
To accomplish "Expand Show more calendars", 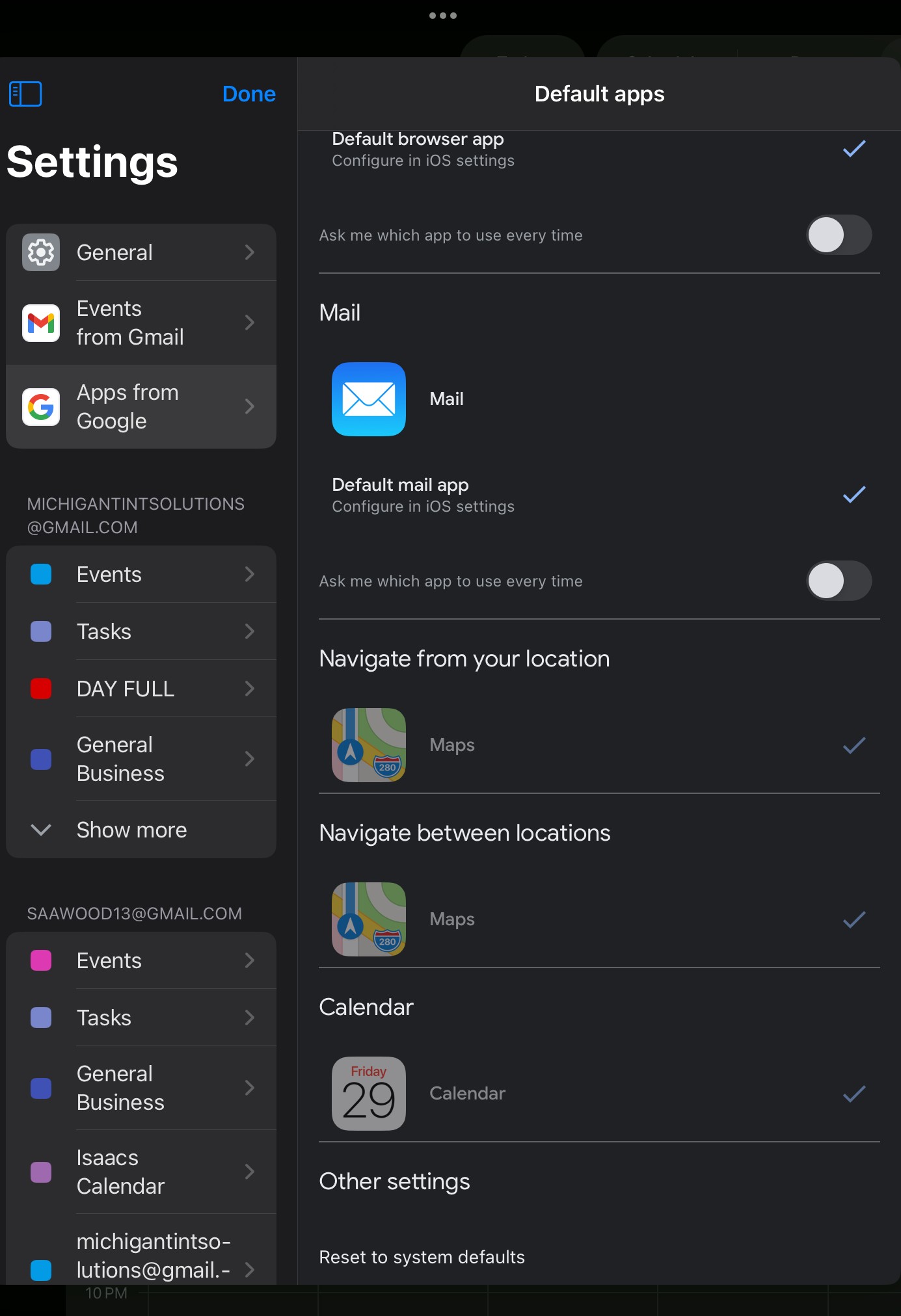I will pyautogui.click(x=141, y=830).
